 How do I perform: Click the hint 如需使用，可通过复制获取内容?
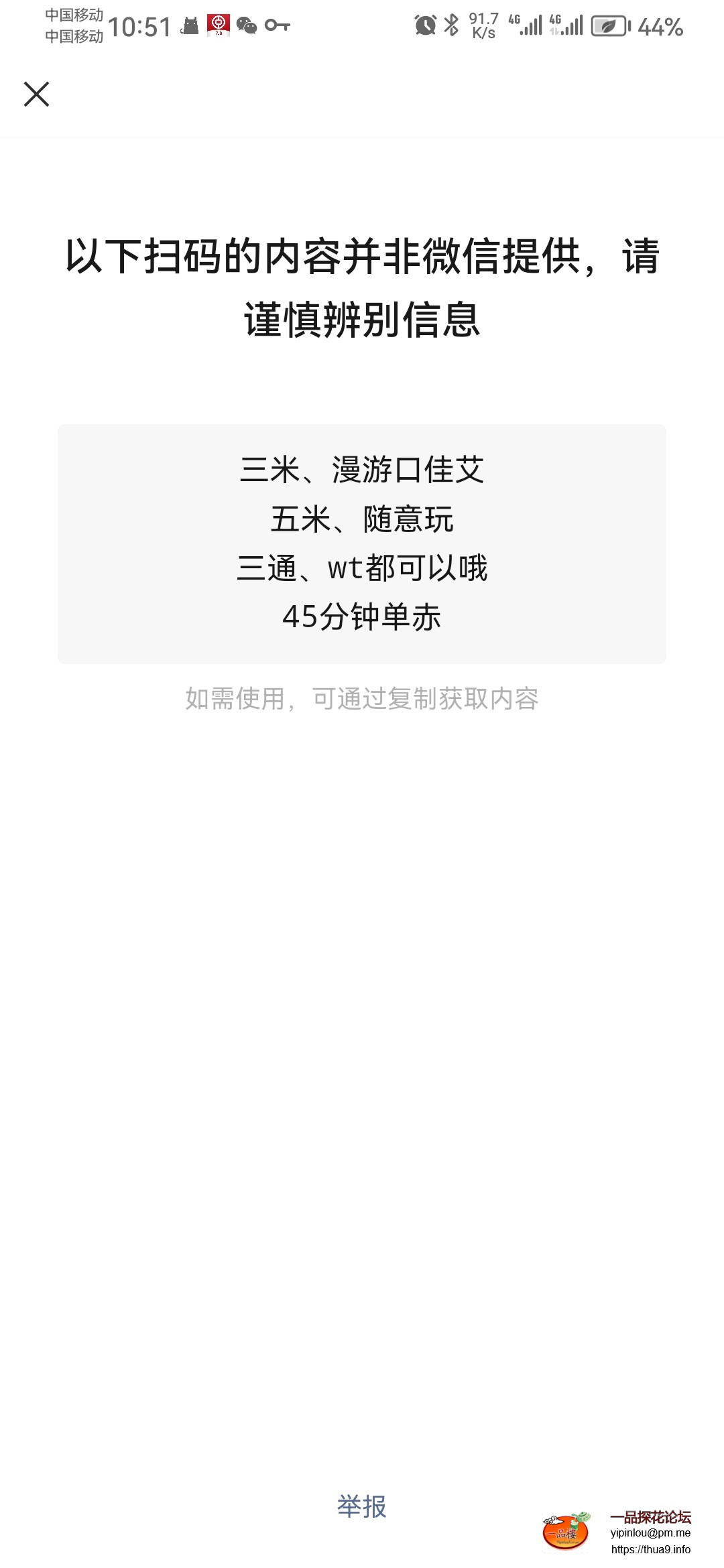[362, 699]
